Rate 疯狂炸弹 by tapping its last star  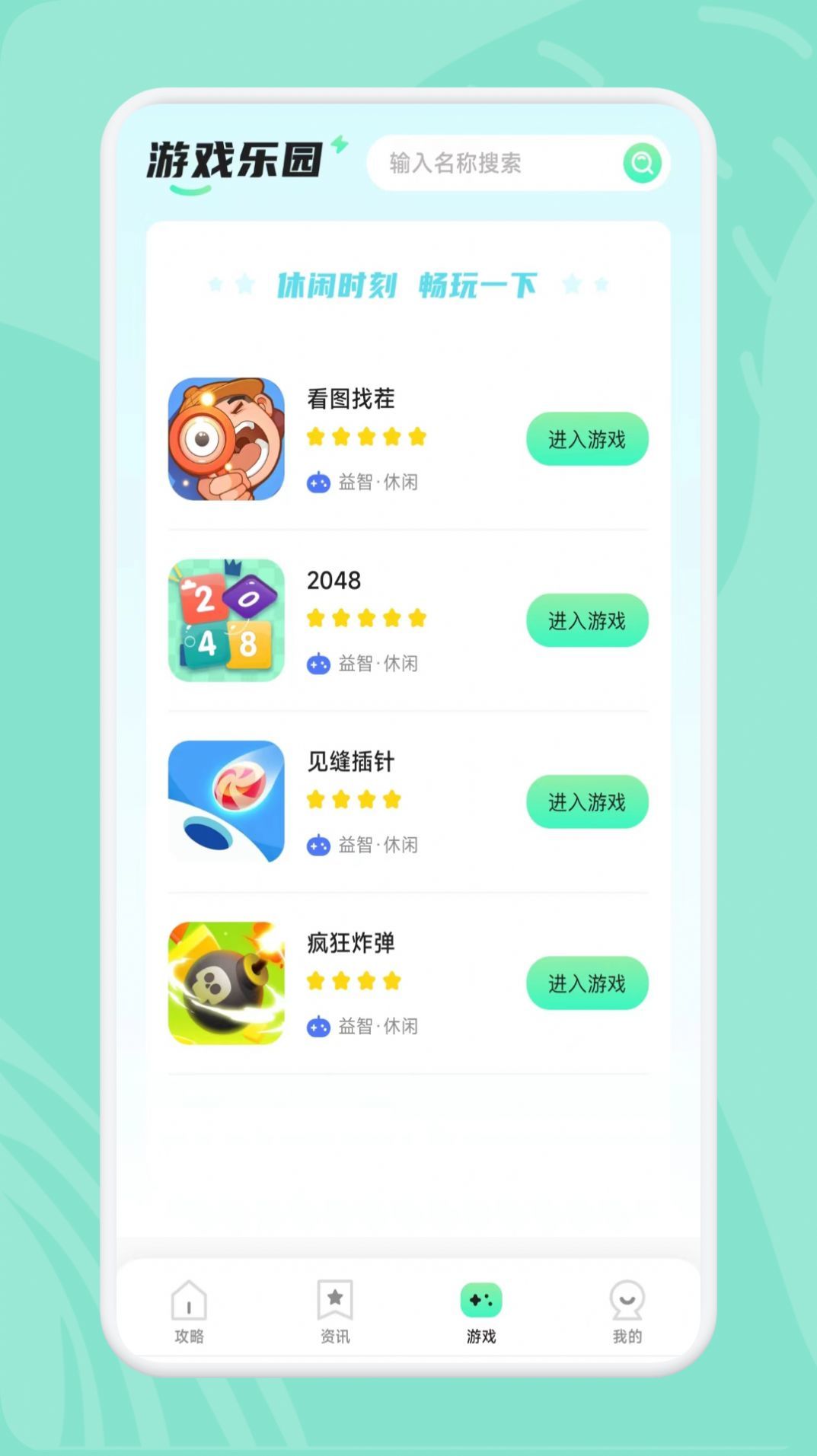(394, 982)
